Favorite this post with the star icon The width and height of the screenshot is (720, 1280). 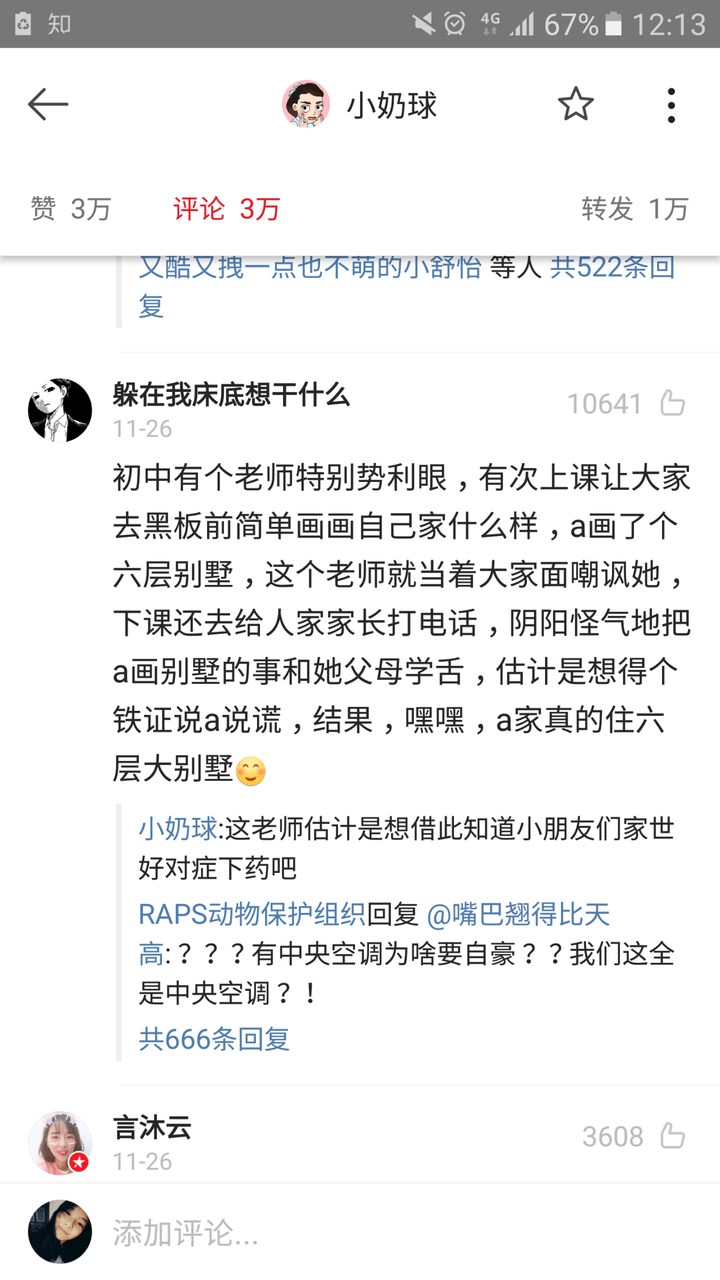[x=575, y=104]
